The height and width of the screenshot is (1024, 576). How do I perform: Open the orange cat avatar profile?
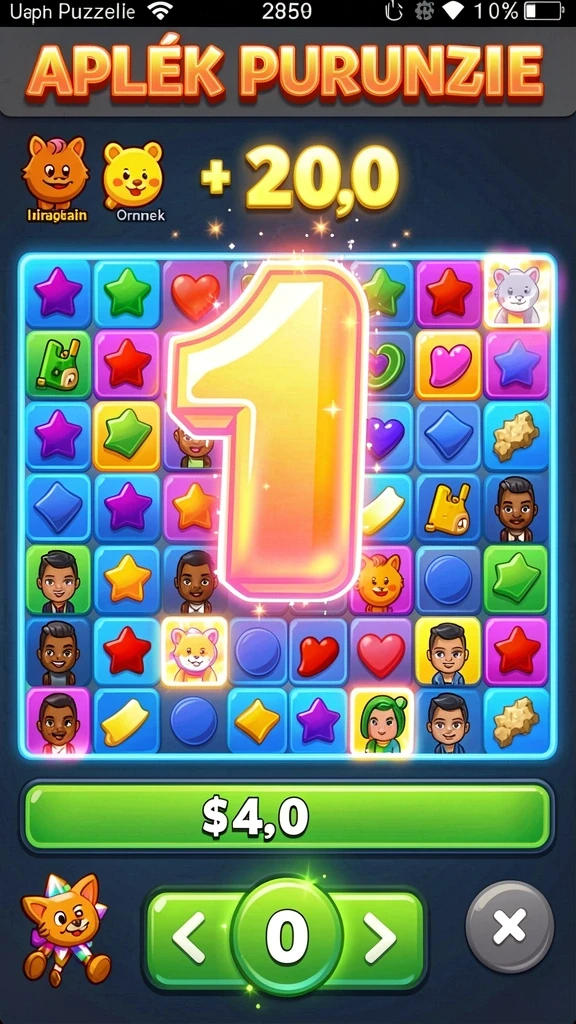(x=55, y=172)
